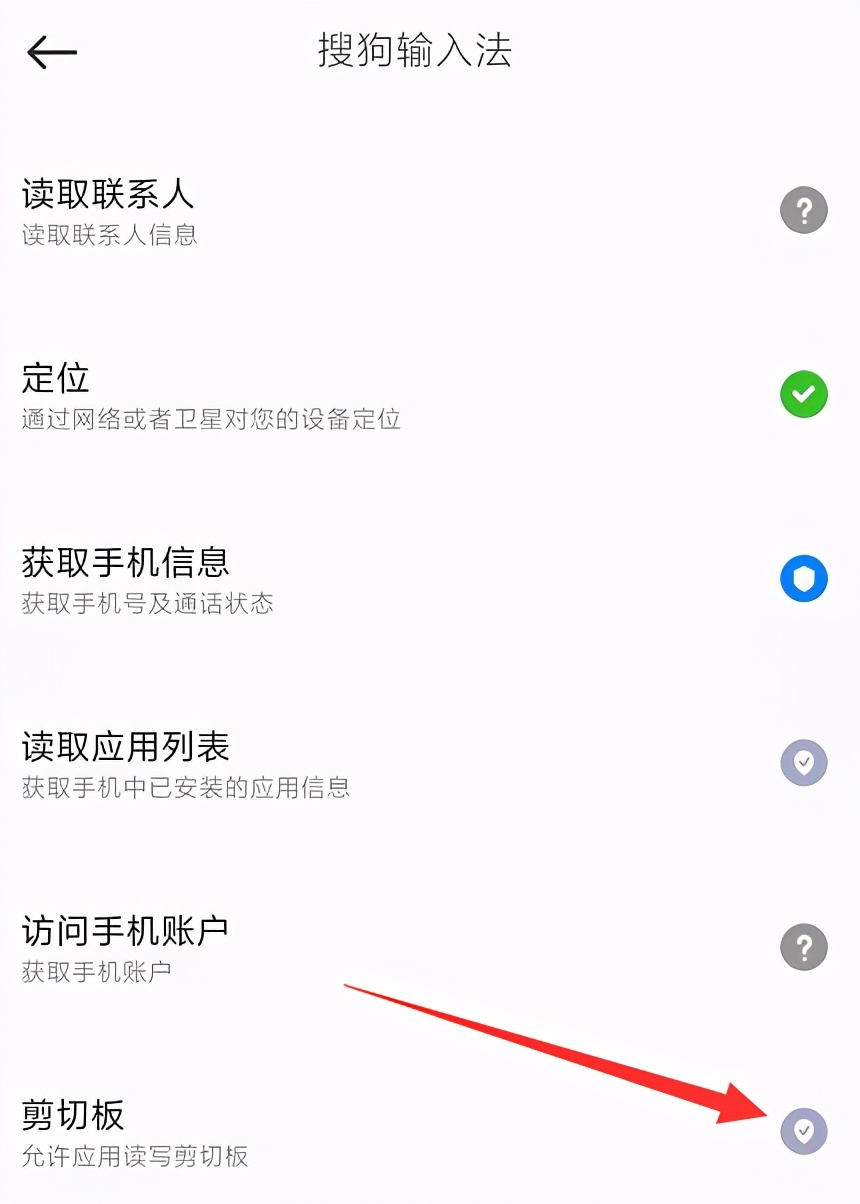This screenshot has height=1204, width=860.
Task: Click the question mark icon beside 读取联系人
Action: [x=804, y=210]
